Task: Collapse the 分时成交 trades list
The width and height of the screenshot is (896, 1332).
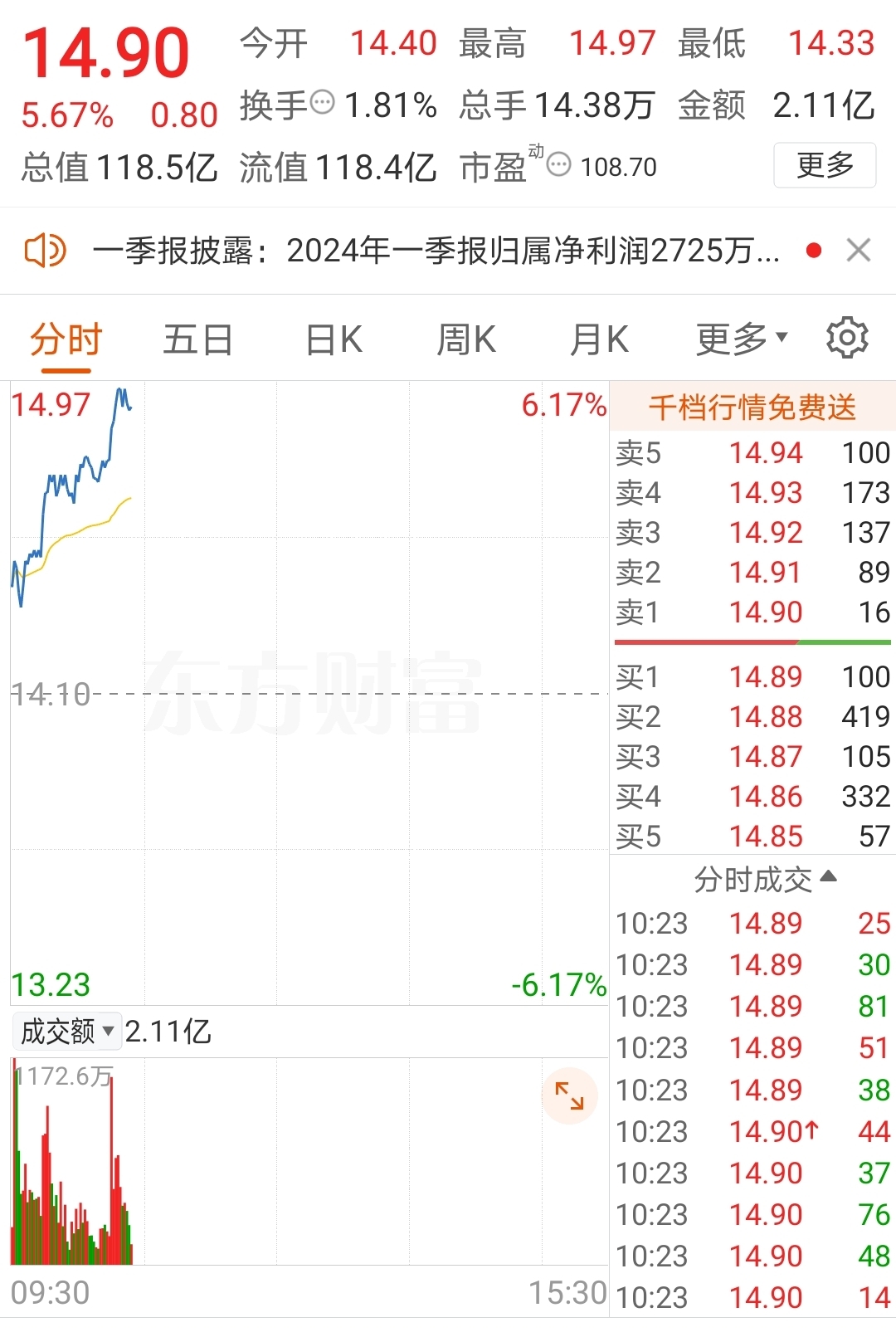Action: [765, 879]
